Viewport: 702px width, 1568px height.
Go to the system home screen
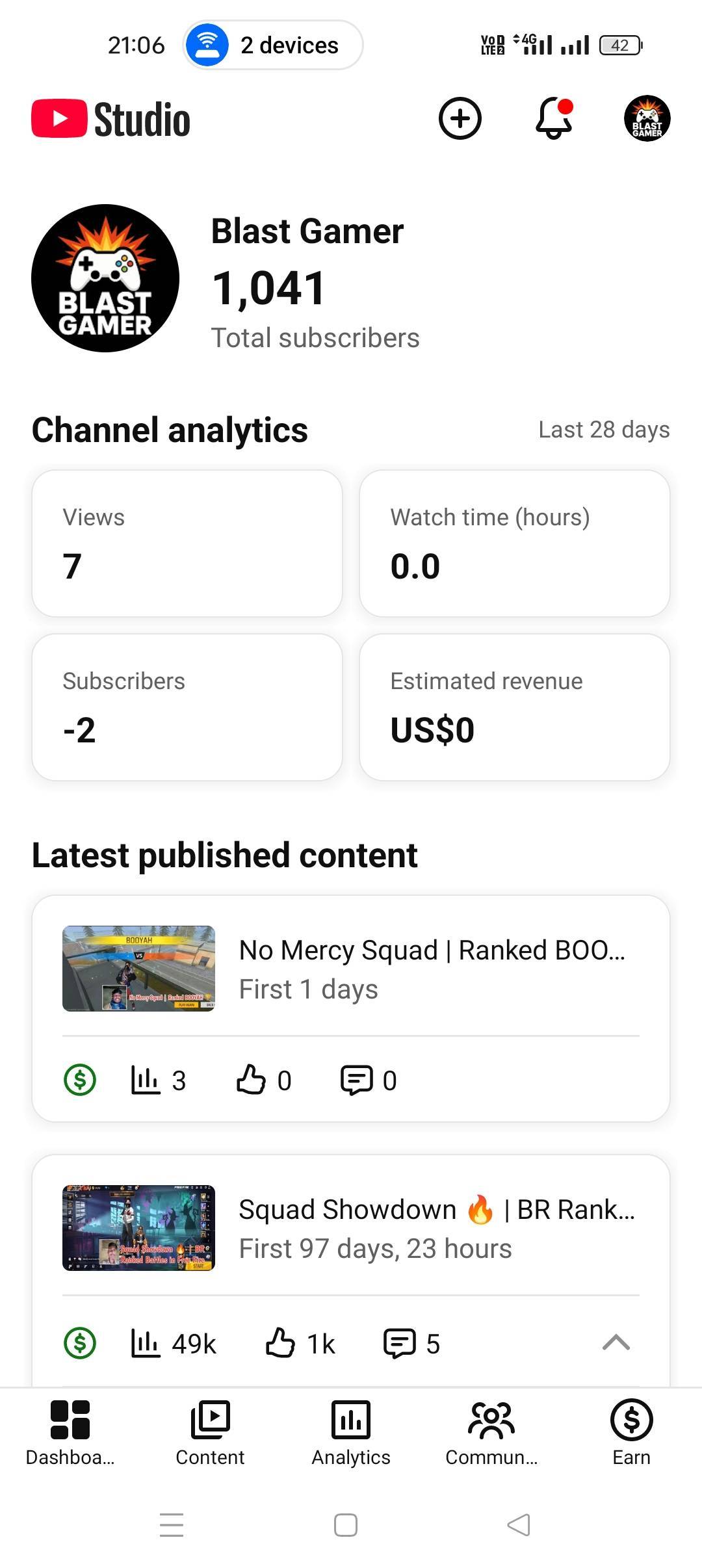point(346,1524)
